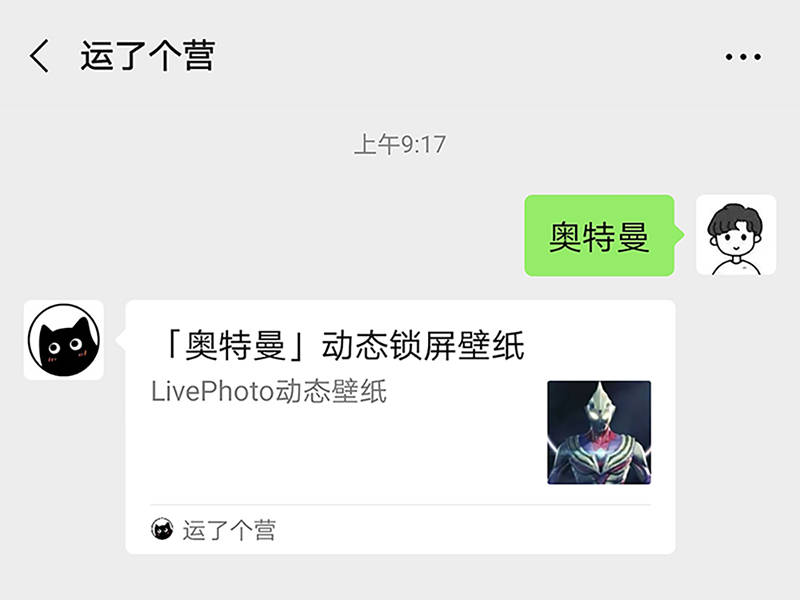Viewport: 800px width, 600px height.
Task: Open my own profile avatar
Action: (736, 235)
